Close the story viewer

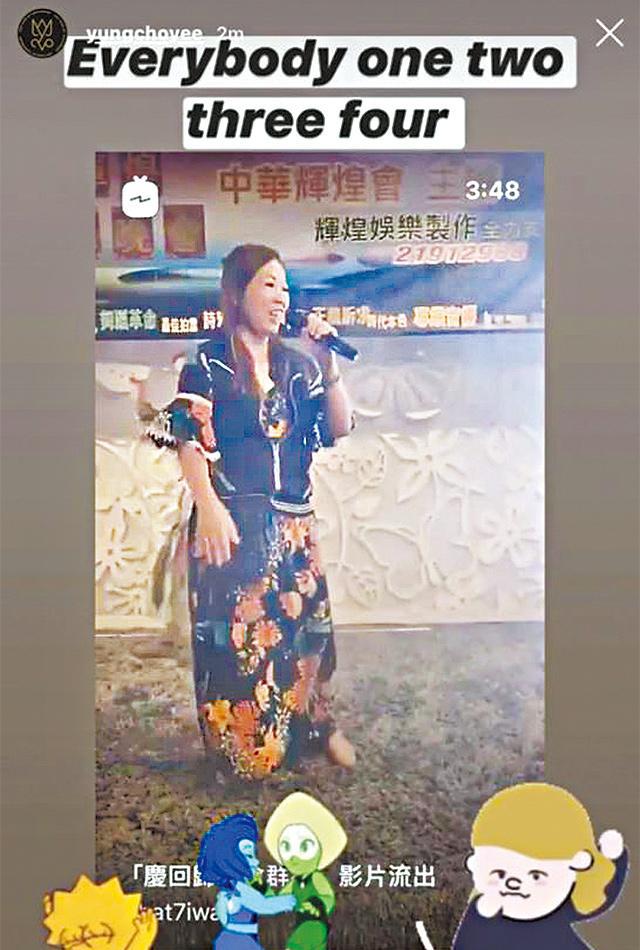609,33
